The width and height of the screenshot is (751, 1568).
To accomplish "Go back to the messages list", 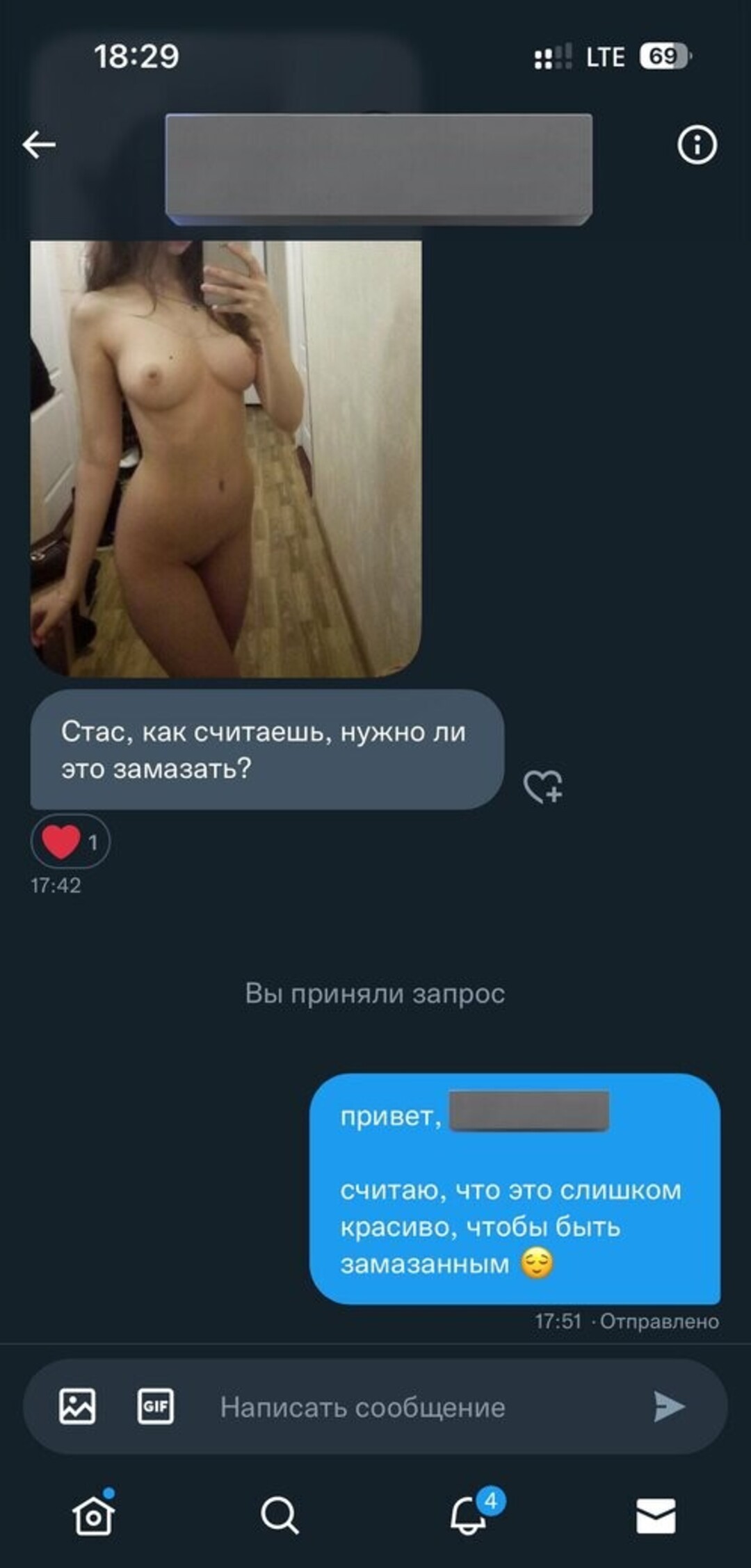I will [x=39, y=145].
